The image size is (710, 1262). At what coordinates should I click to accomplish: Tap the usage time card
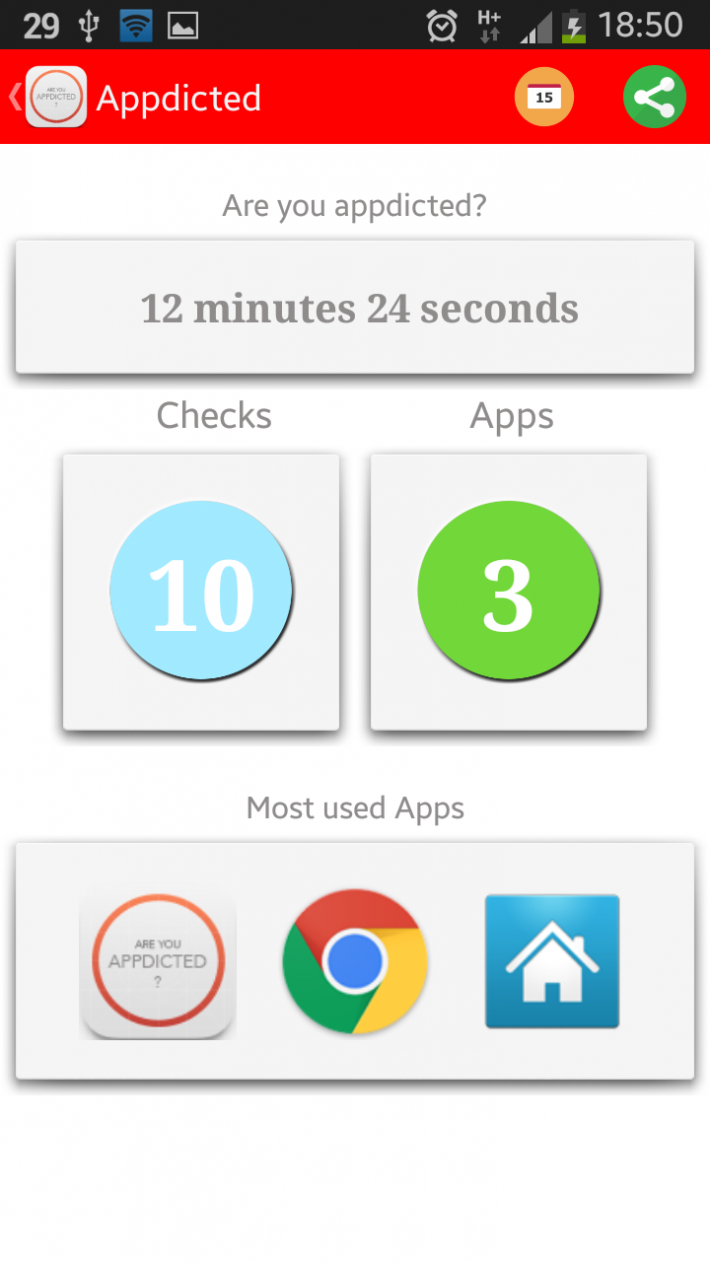click(355, 308)
